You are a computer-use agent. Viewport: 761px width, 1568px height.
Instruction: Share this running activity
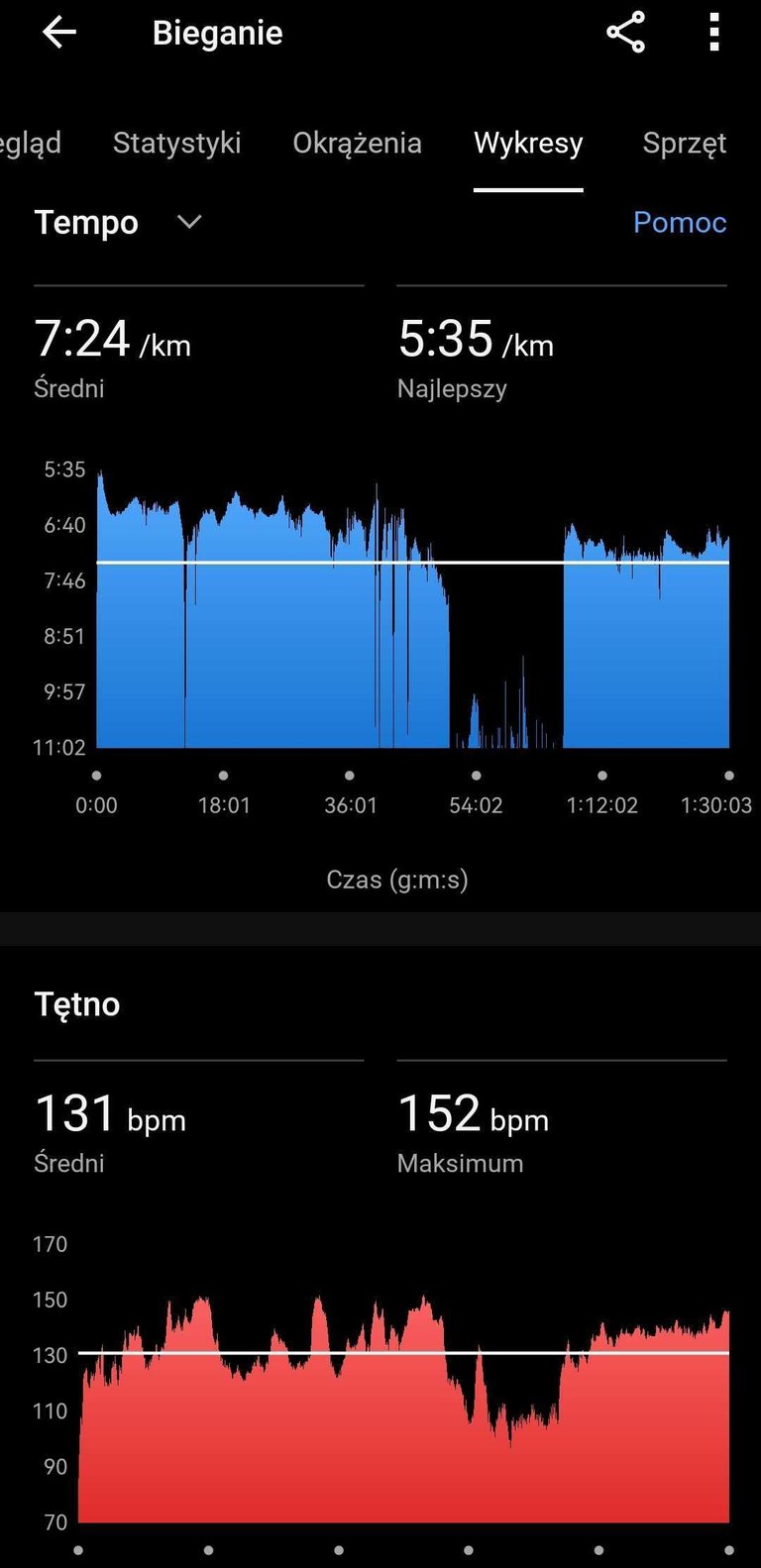click(x=625, y=33)
